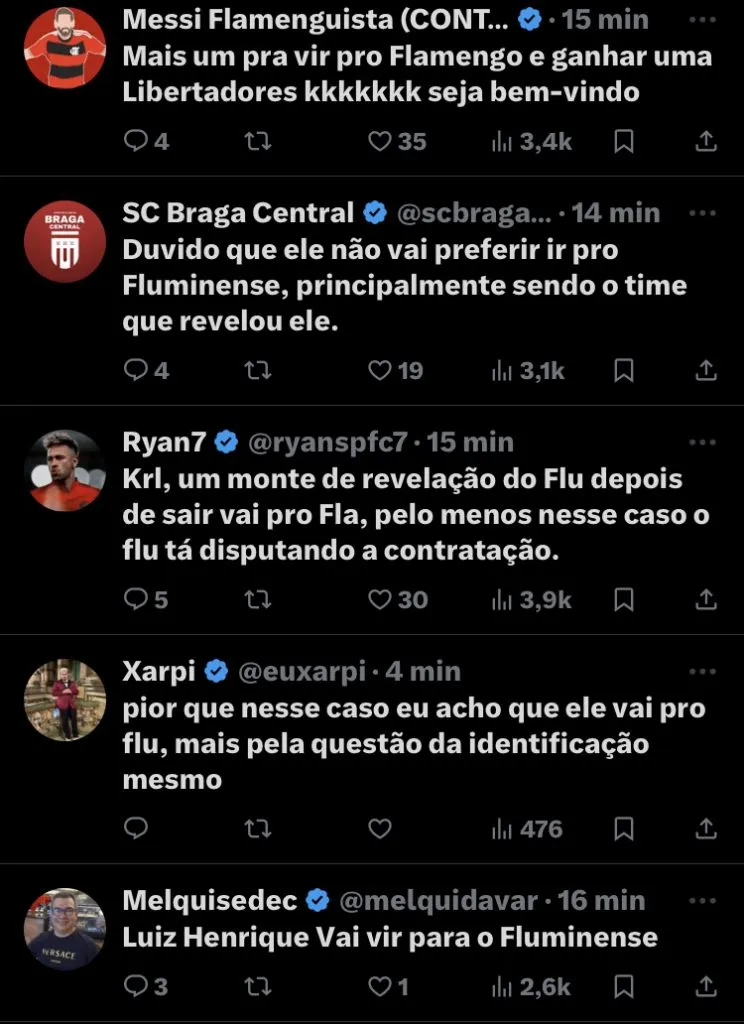
Task: Open overflow menu on SC Braga Central's post
Action: (703, 213)
